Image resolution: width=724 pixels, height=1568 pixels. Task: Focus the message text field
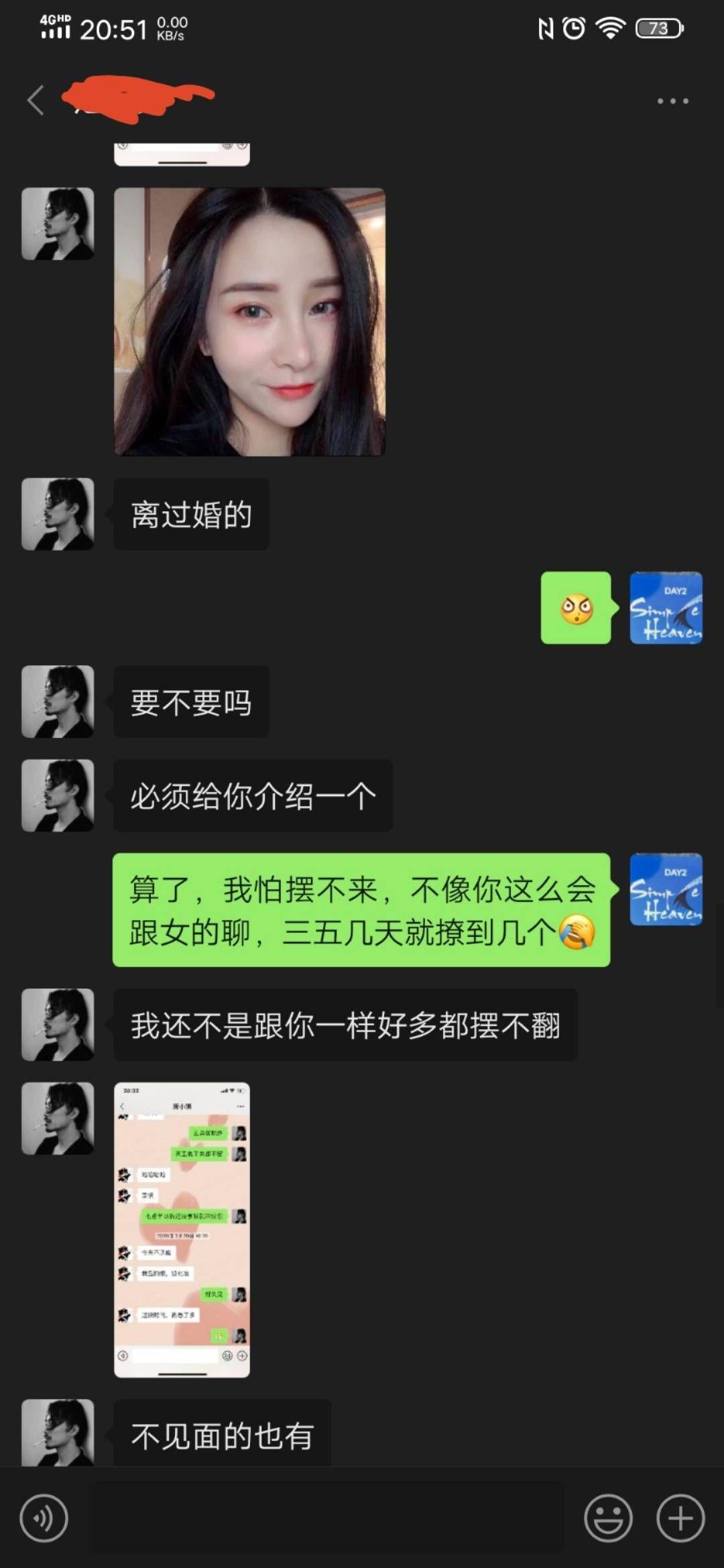326,1518
